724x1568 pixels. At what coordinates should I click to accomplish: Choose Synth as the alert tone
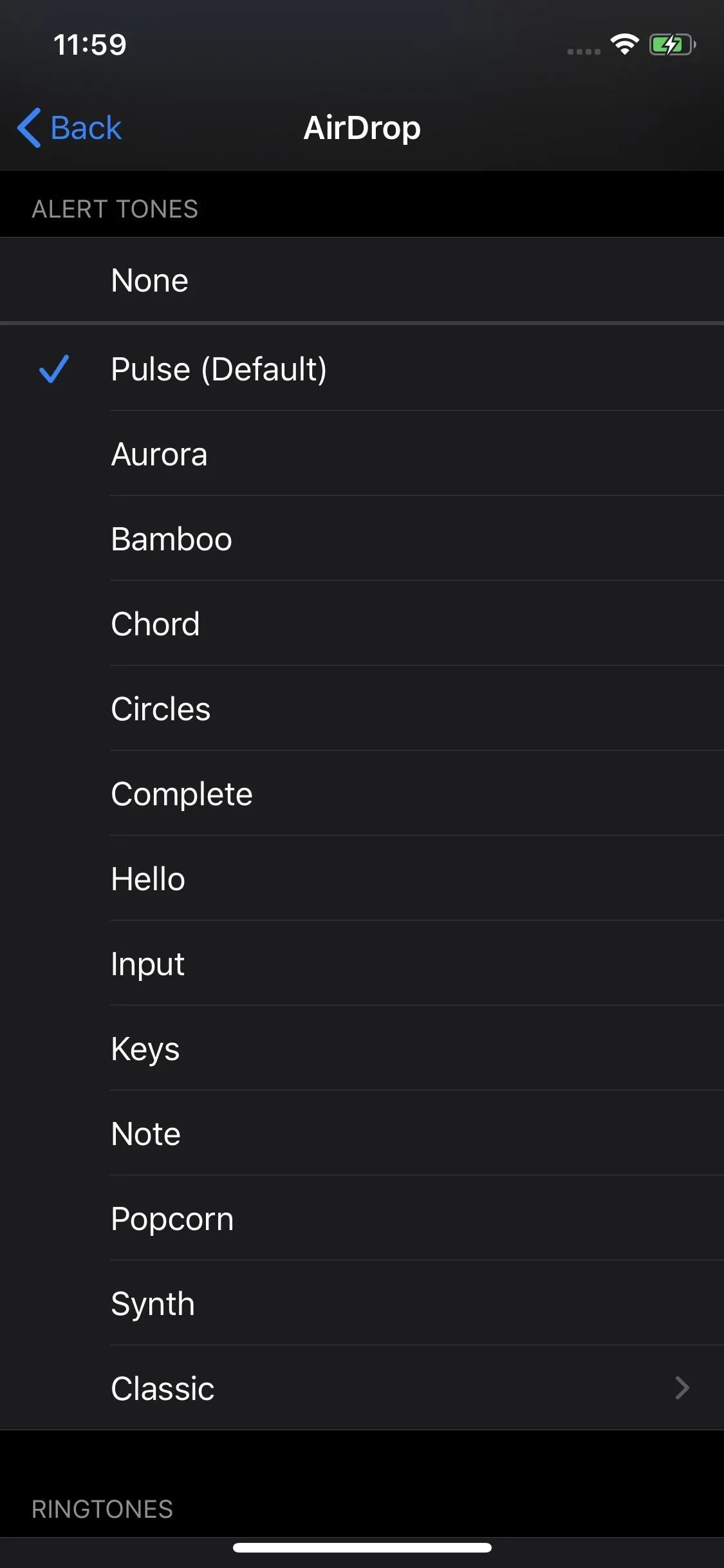coord(362,1303)
